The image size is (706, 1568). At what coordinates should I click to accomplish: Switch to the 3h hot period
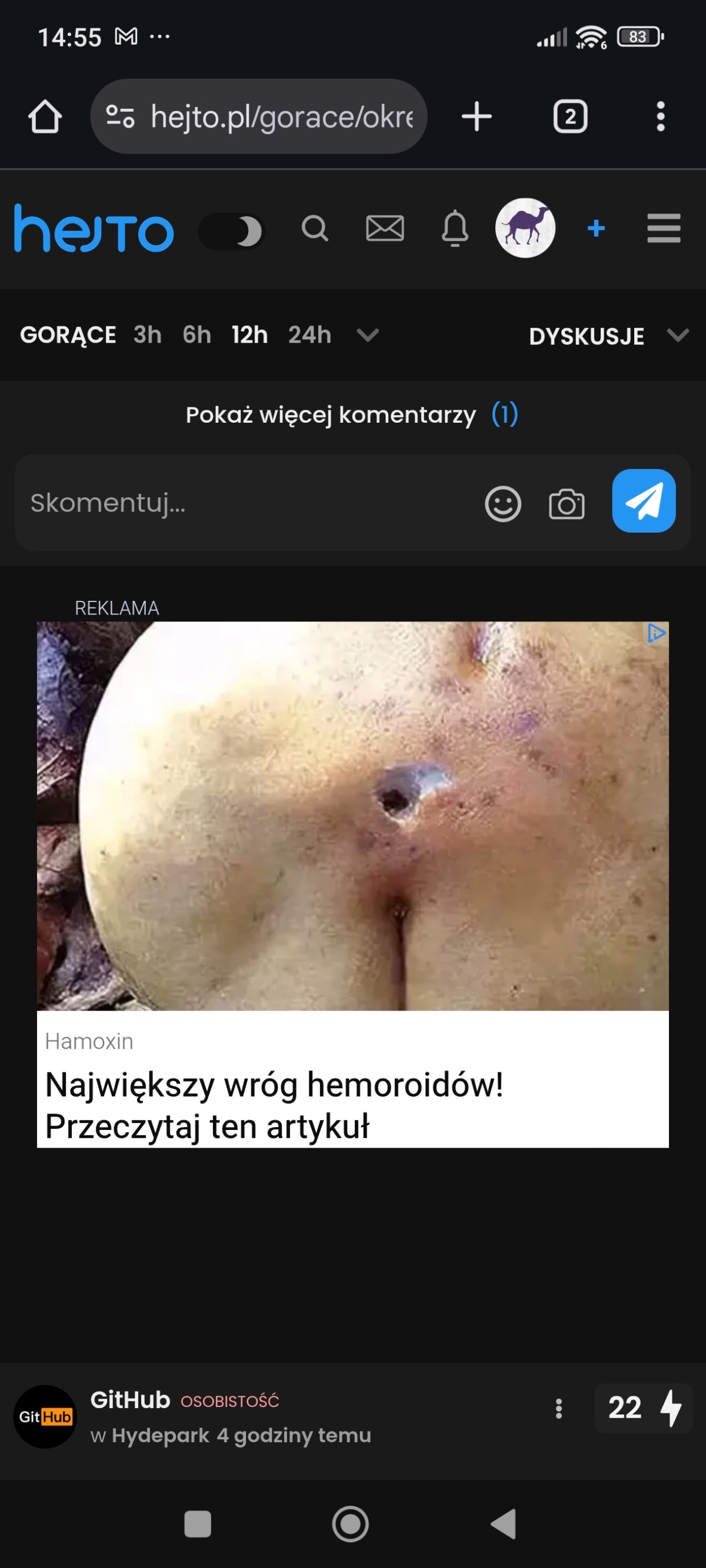coord(148,335)
